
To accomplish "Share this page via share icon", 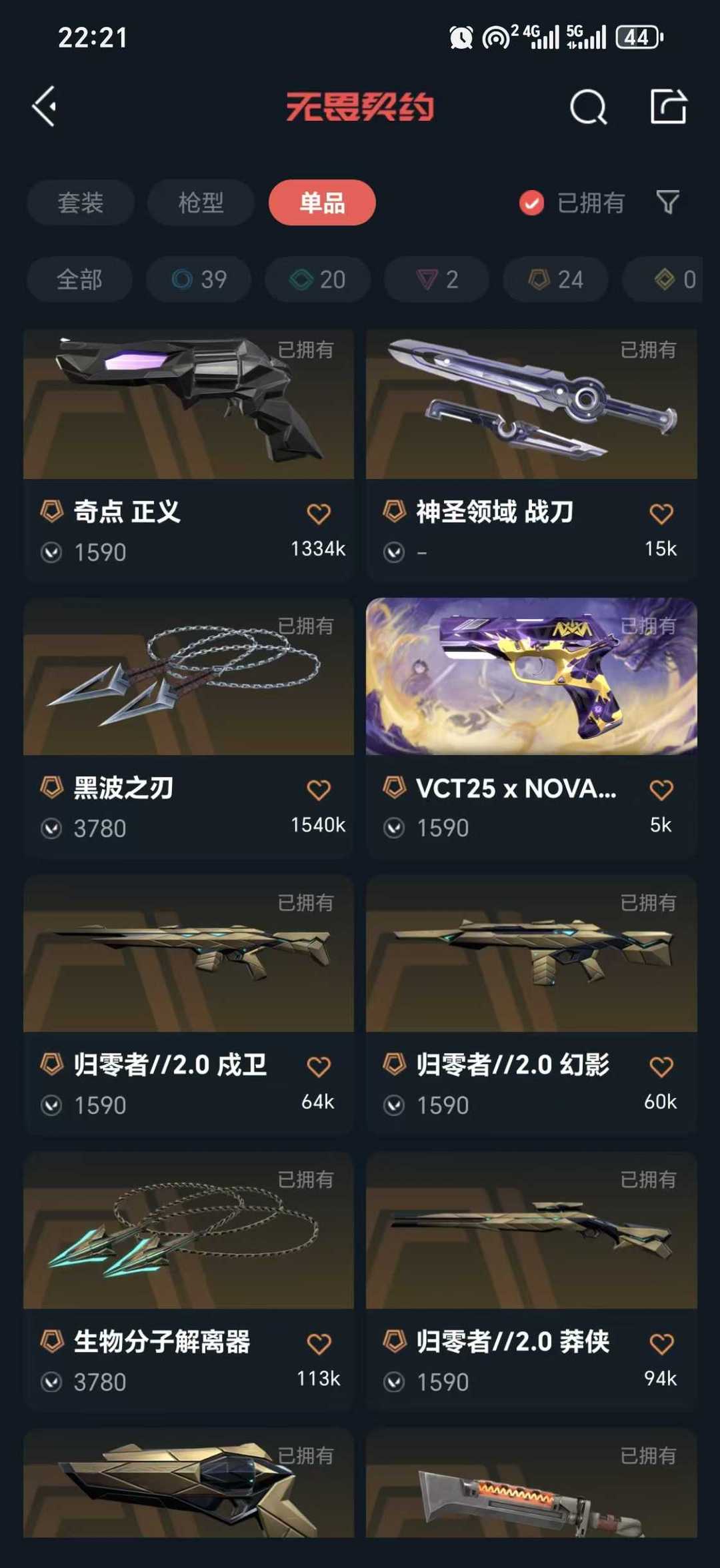I will tap(668, 107).
